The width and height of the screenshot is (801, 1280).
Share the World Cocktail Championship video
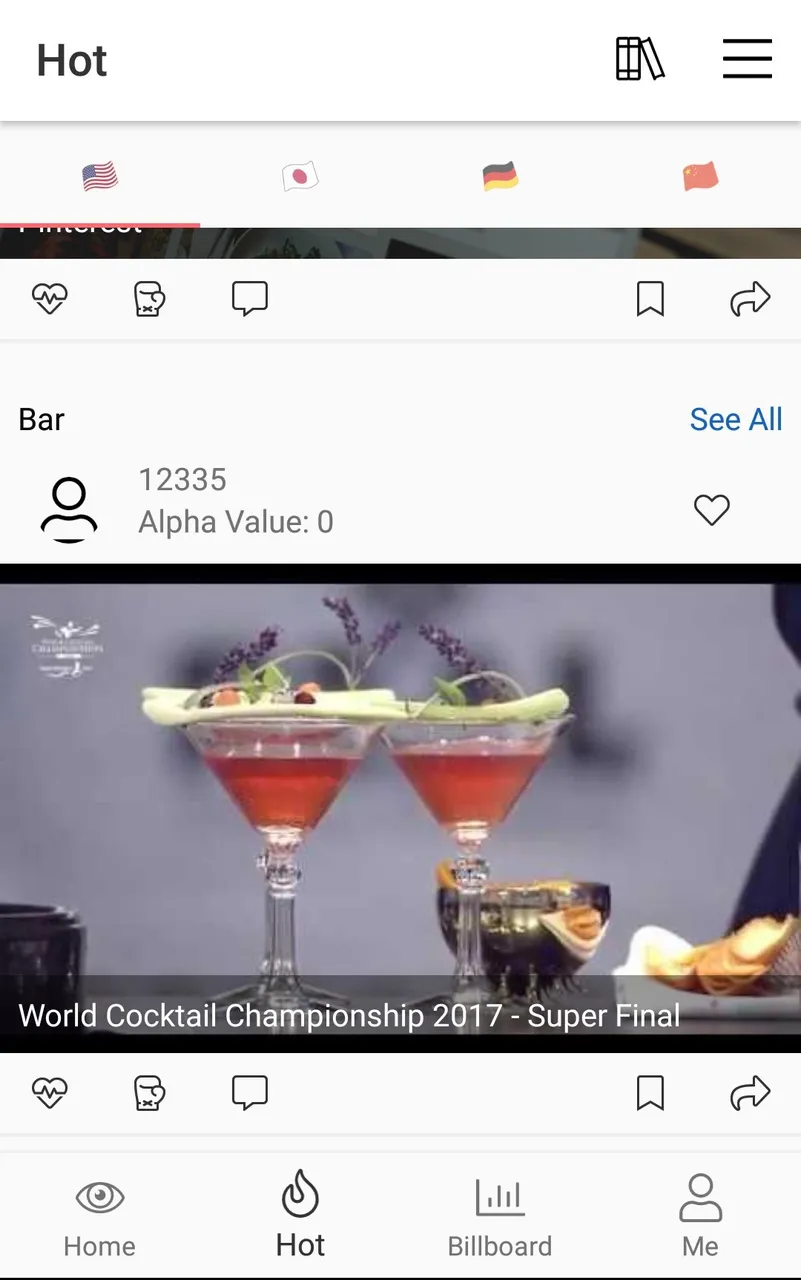coord(749,1093)
